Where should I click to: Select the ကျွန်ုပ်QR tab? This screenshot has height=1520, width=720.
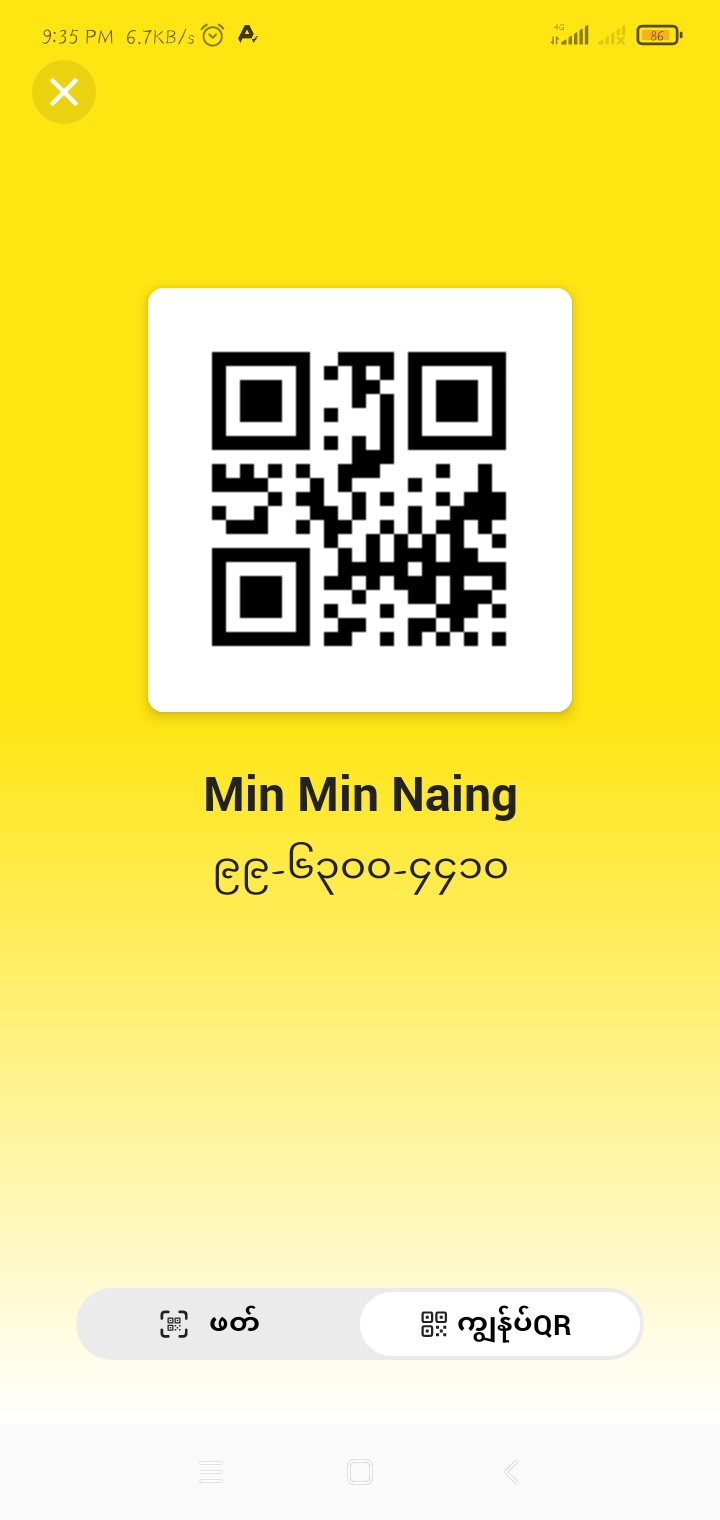(499, 1324)
